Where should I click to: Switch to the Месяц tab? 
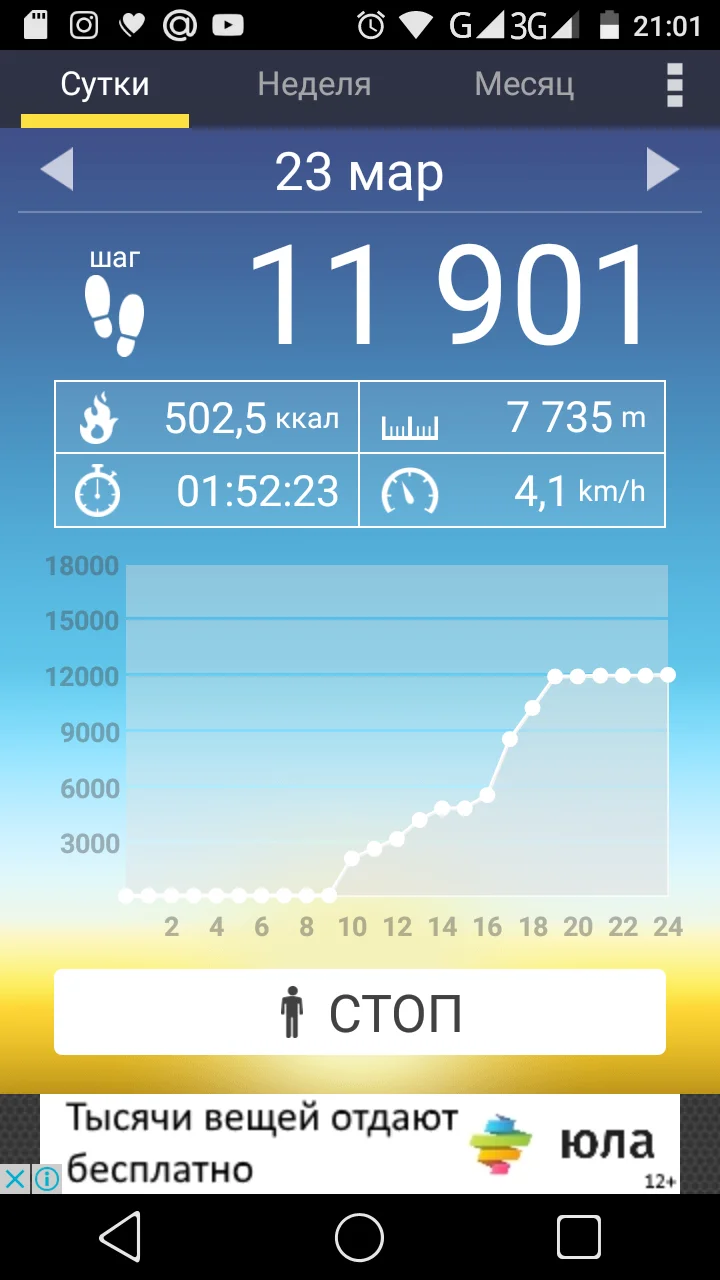[x=524, y=84]
